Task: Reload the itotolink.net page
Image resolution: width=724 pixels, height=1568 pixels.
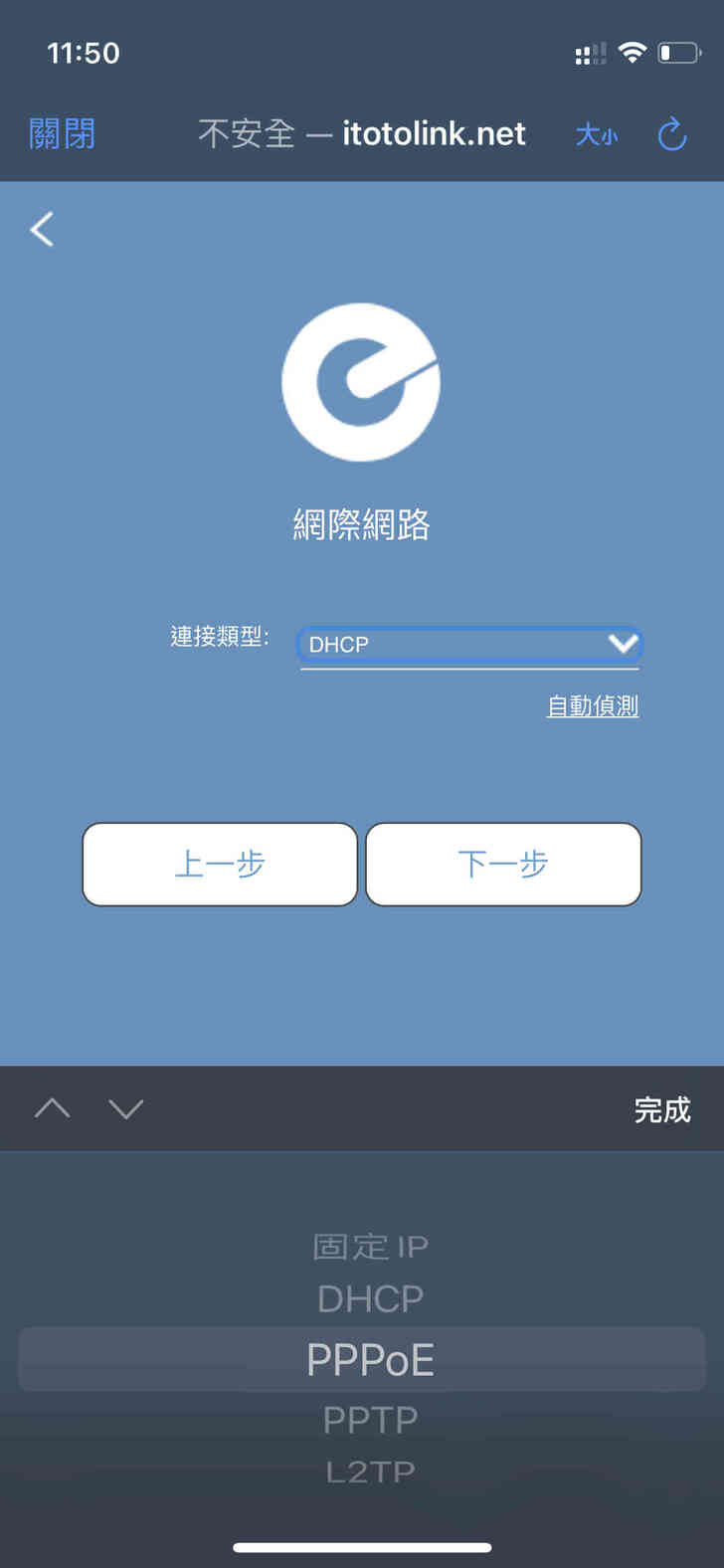Action: [x=672, y=134]
